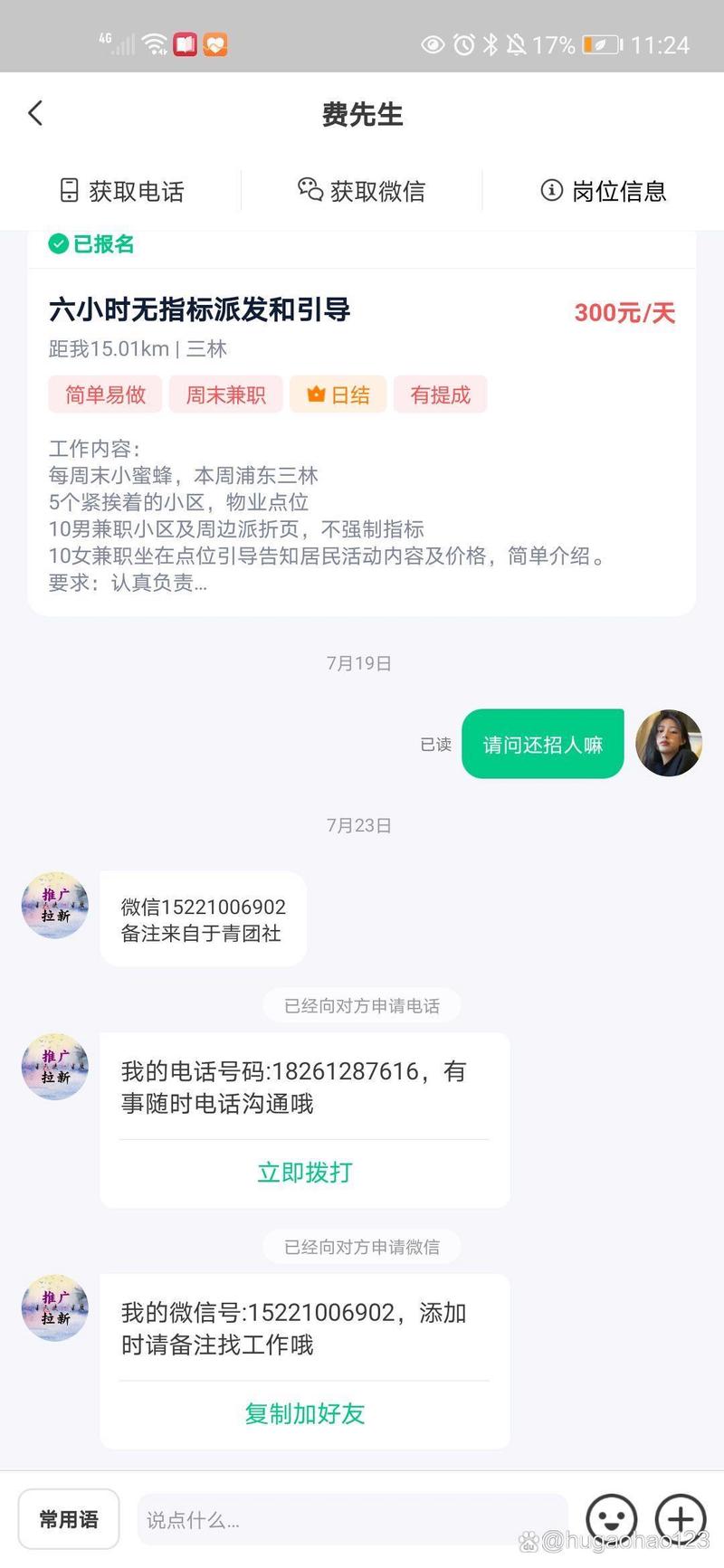The height and width of the screenshot is (1568, 724).
Task: Tap 获取电话 to request the phone number
Action: 121,191
